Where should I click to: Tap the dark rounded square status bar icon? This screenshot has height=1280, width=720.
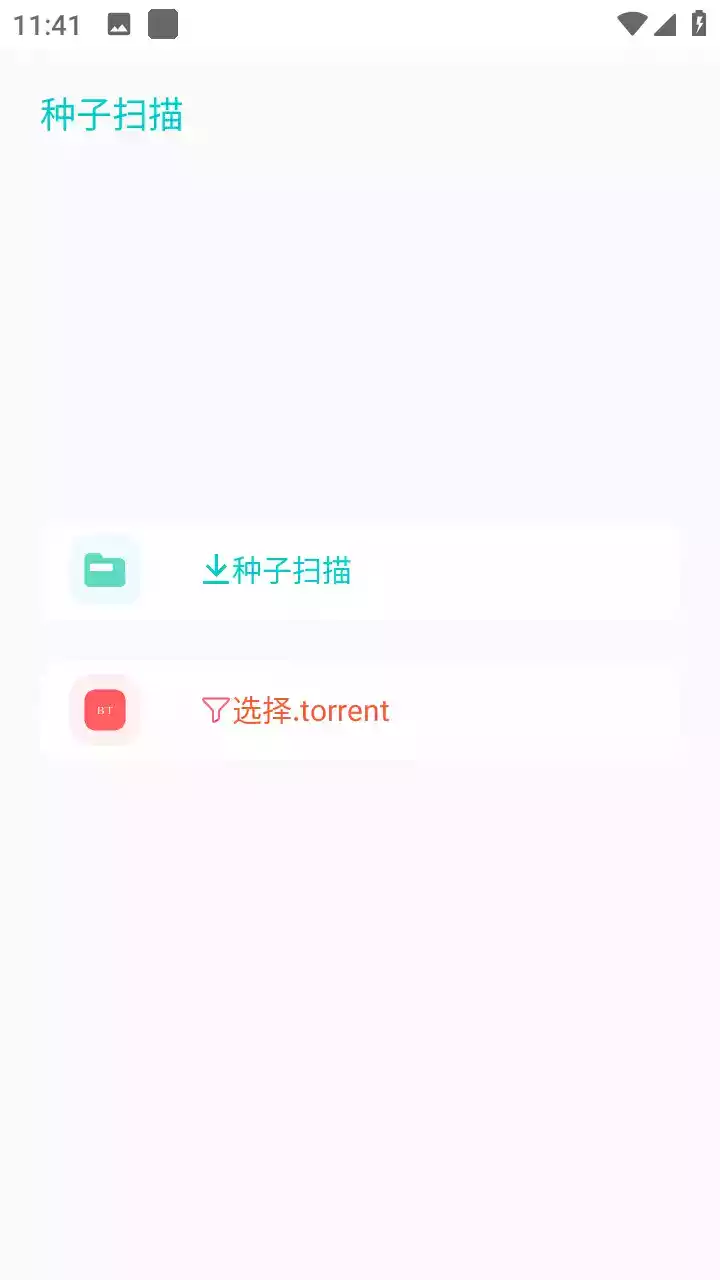coord(162,22)
